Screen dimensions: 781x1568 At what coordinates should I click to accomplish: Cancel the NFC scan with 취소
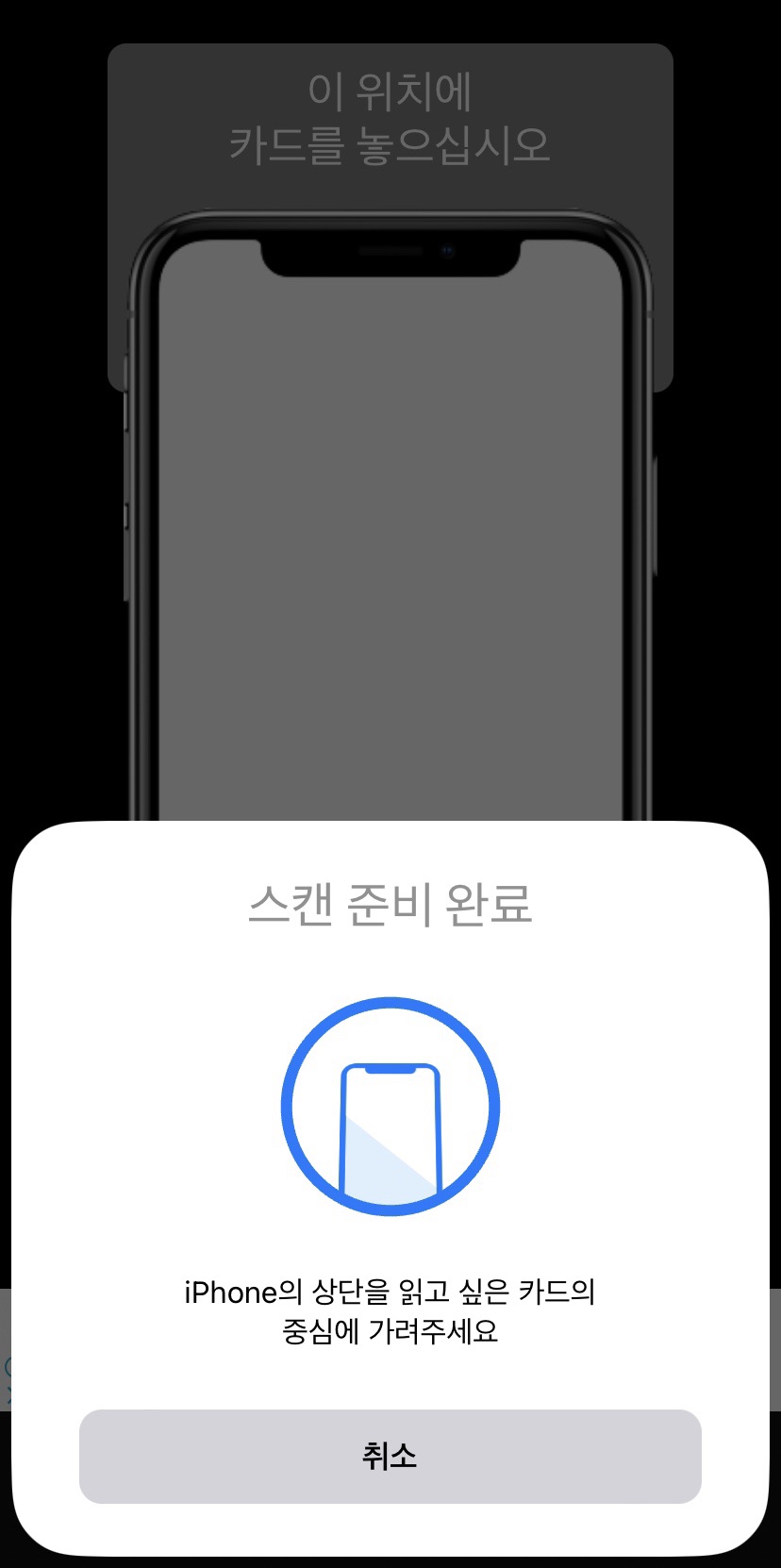390,1456
